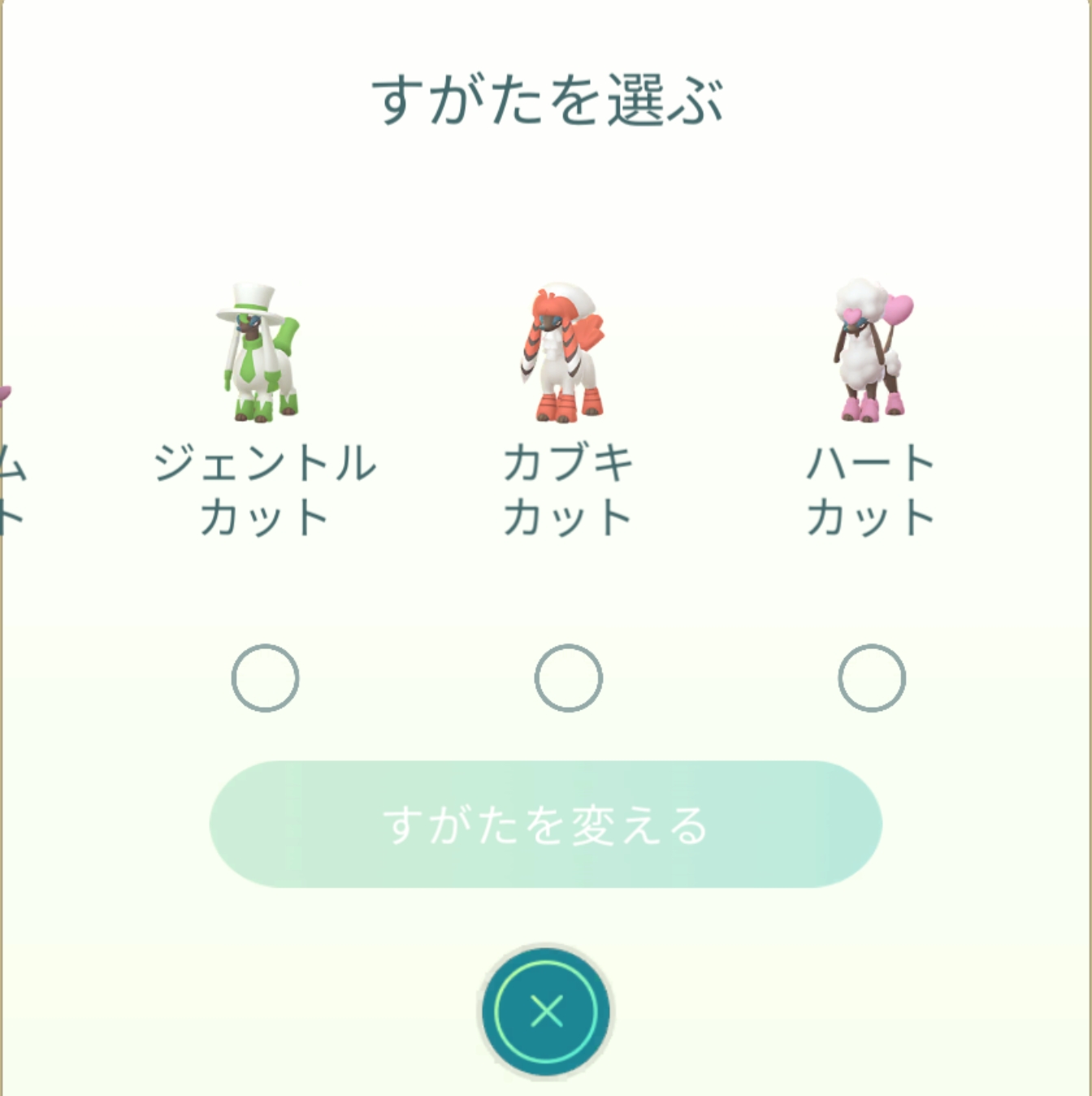The width and height of the screenshot is (1092, 1096).
Task: Close the form selection dialog
Action: [546, 1012]
